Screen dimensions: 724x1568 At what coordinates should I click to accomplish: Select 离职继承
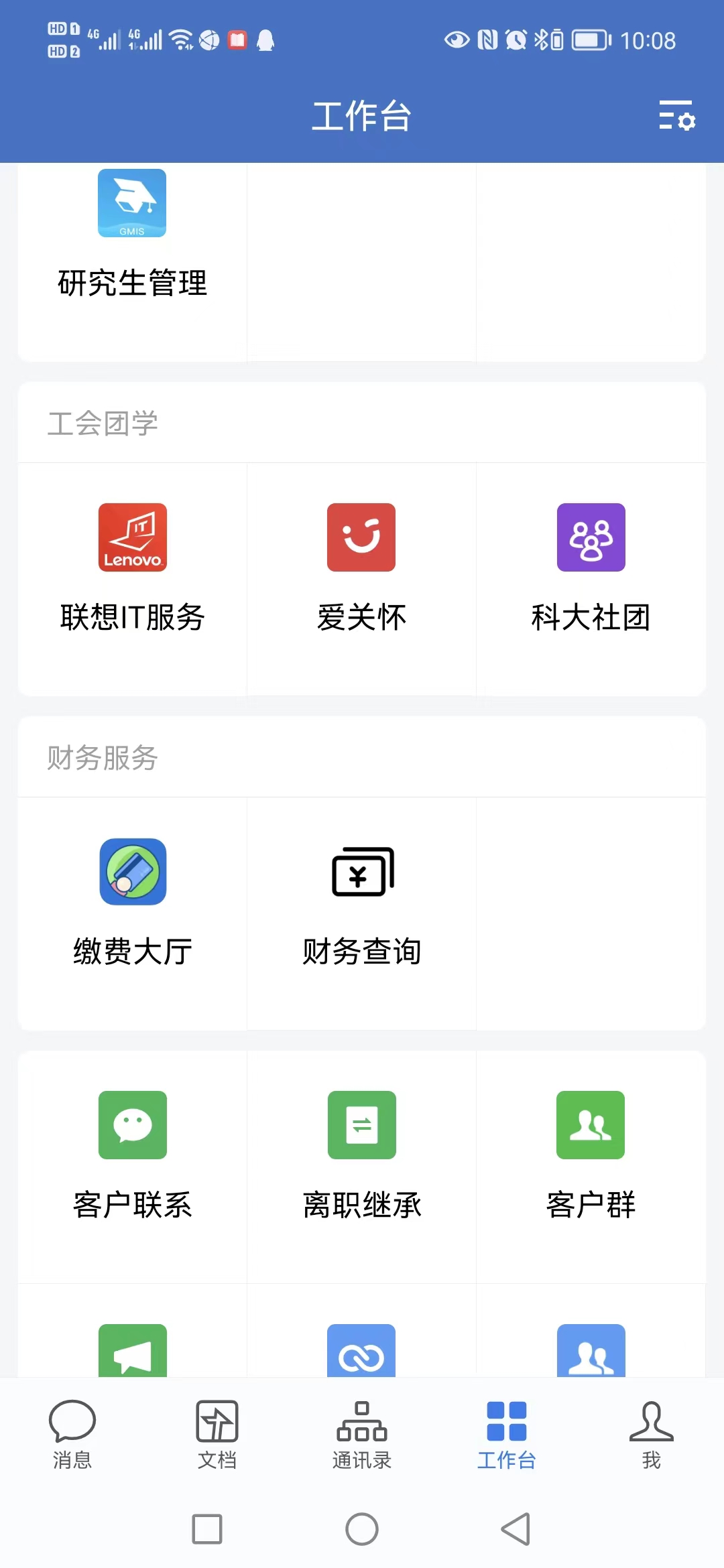coord(361,1154)
